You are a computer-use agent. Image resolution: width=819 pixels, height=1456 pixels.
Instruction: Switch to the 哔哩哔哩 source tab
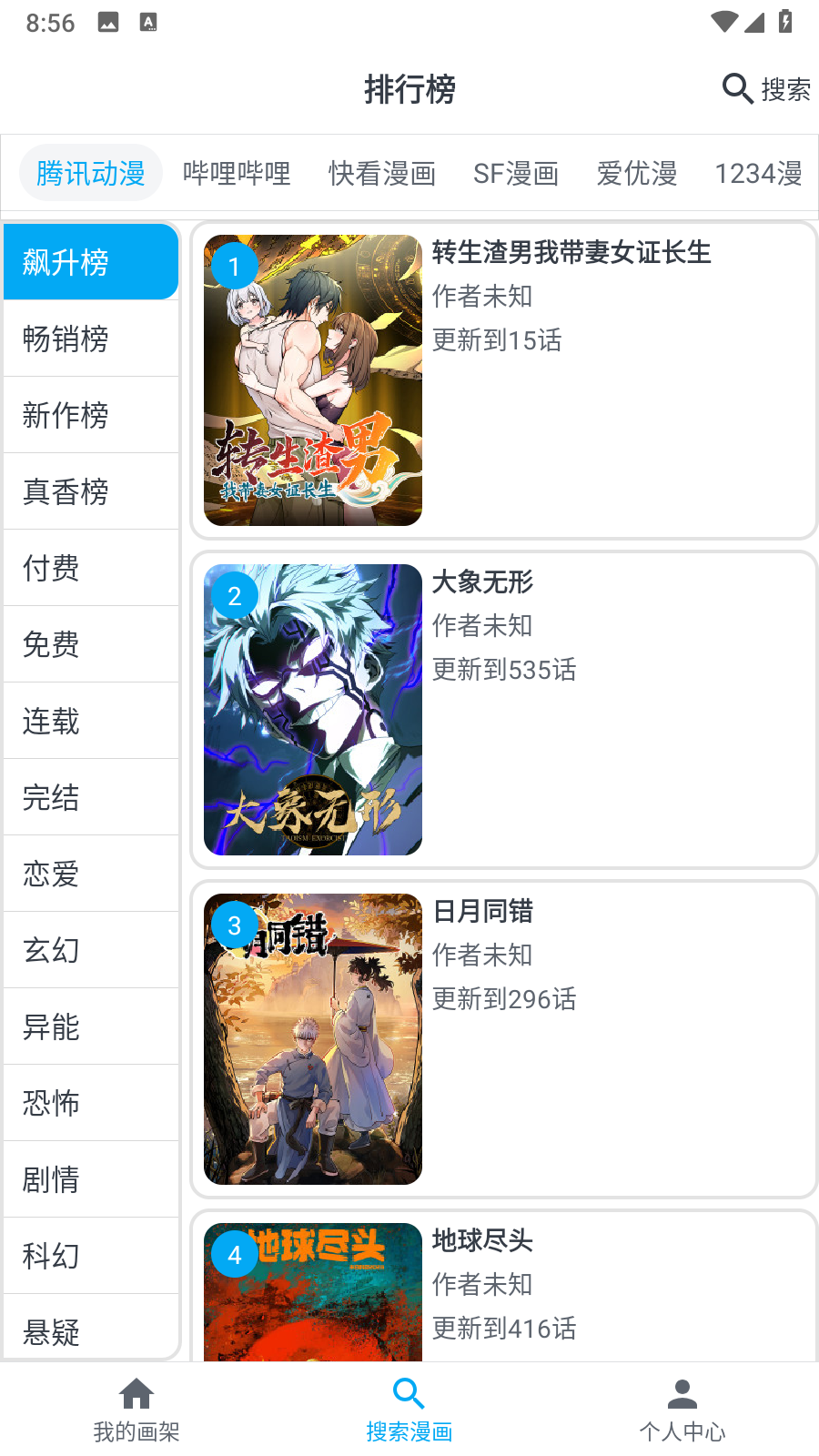tap(237, 174)
